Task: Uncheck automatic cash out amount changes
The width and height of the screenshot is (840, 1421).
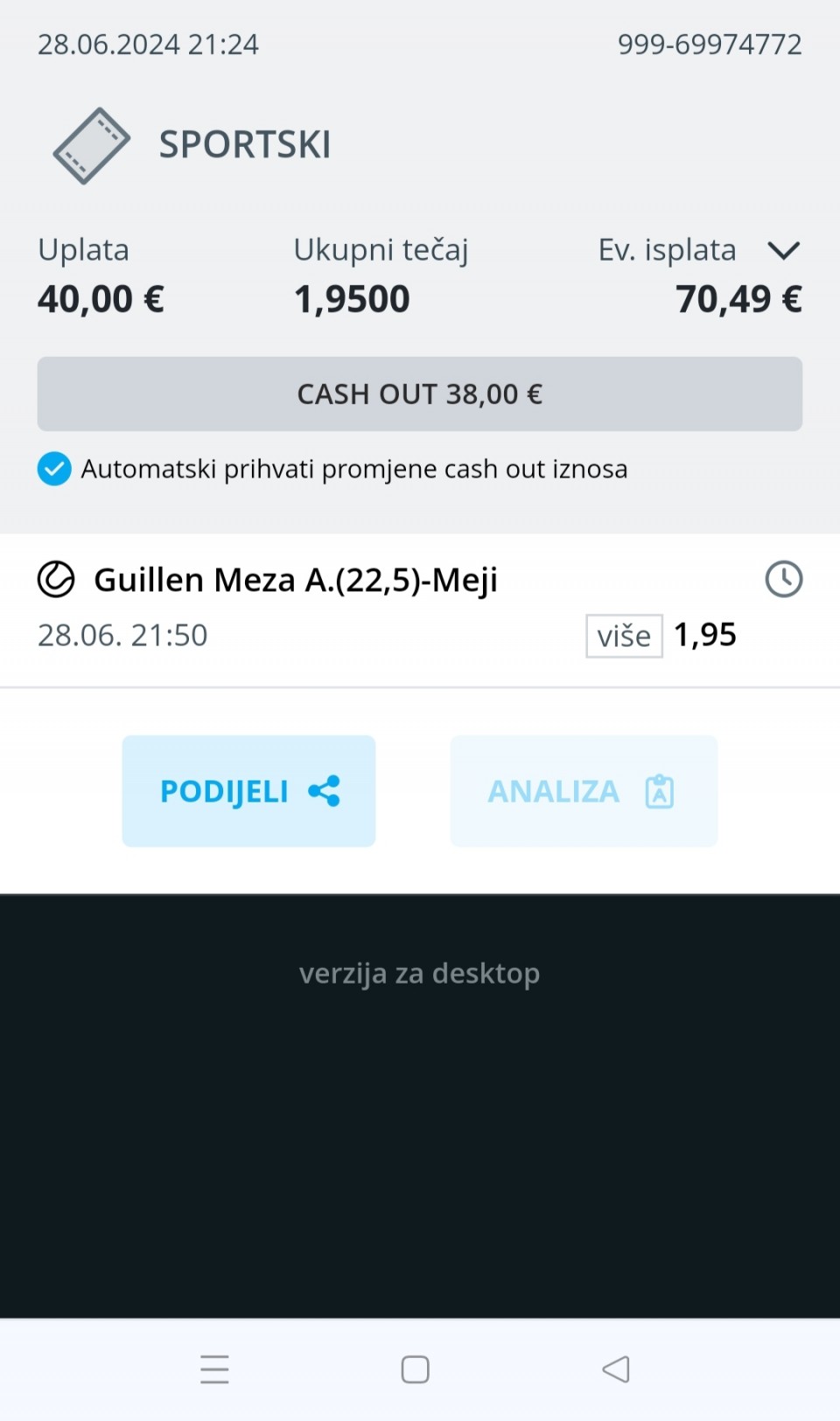Action: click(54, 469)
